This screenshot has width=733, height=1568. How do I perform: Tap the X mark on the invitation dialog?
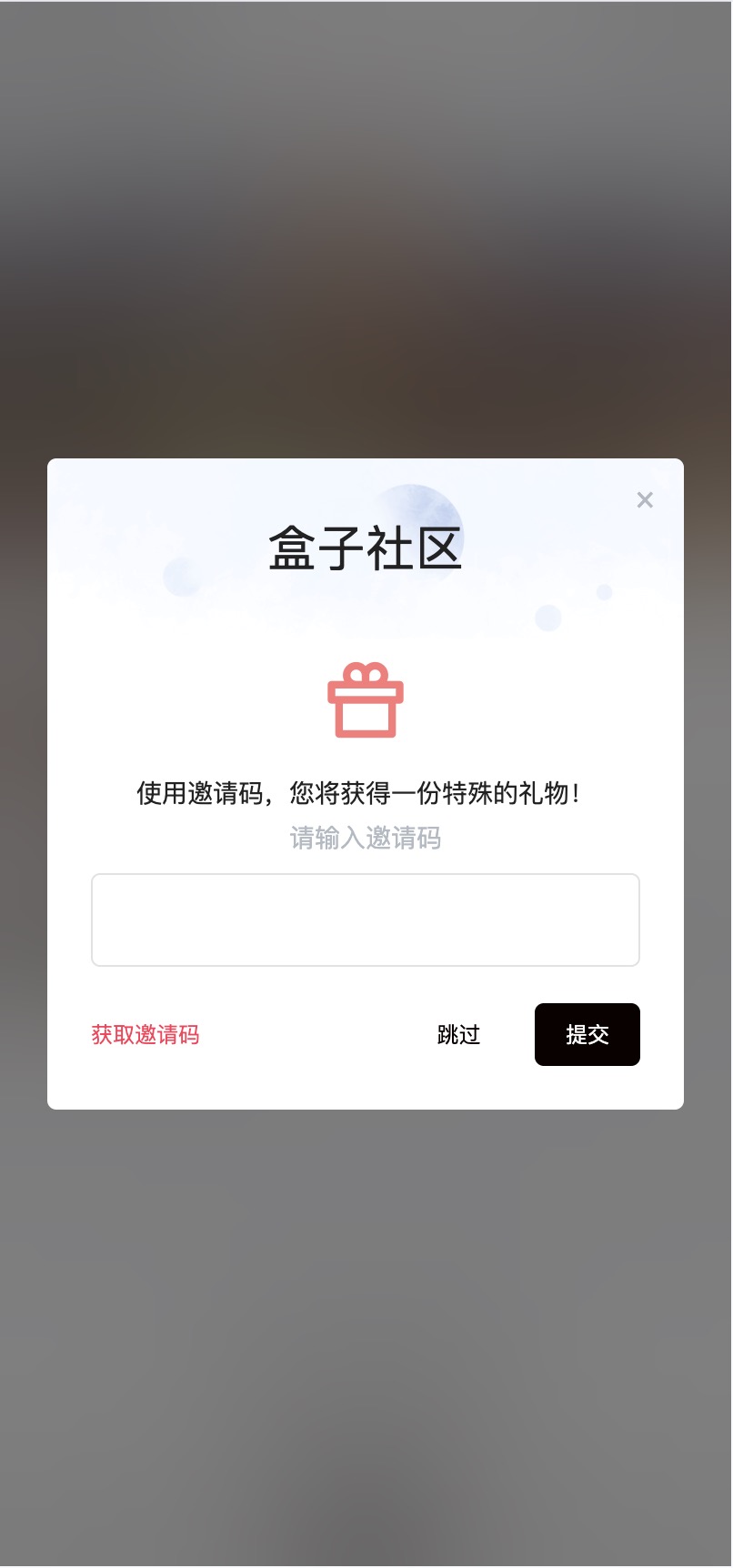pyautogui.click(x=645, y=499)
